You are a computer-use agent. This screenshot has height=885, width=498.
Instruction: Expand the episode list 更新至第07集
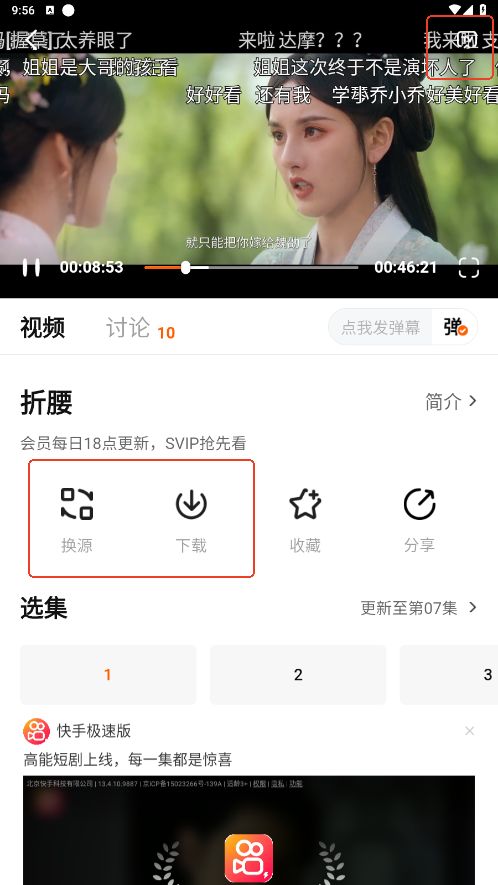[420, 608]
